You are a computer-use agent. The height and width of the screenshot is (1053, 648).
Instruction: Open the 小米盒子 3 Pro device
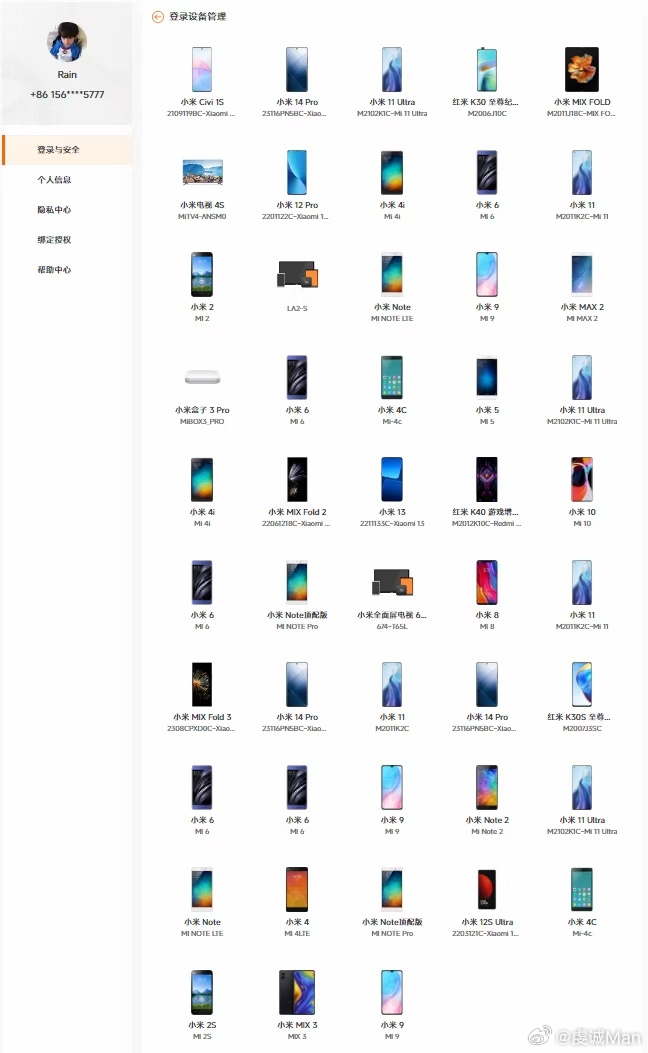tap(202, 378)
